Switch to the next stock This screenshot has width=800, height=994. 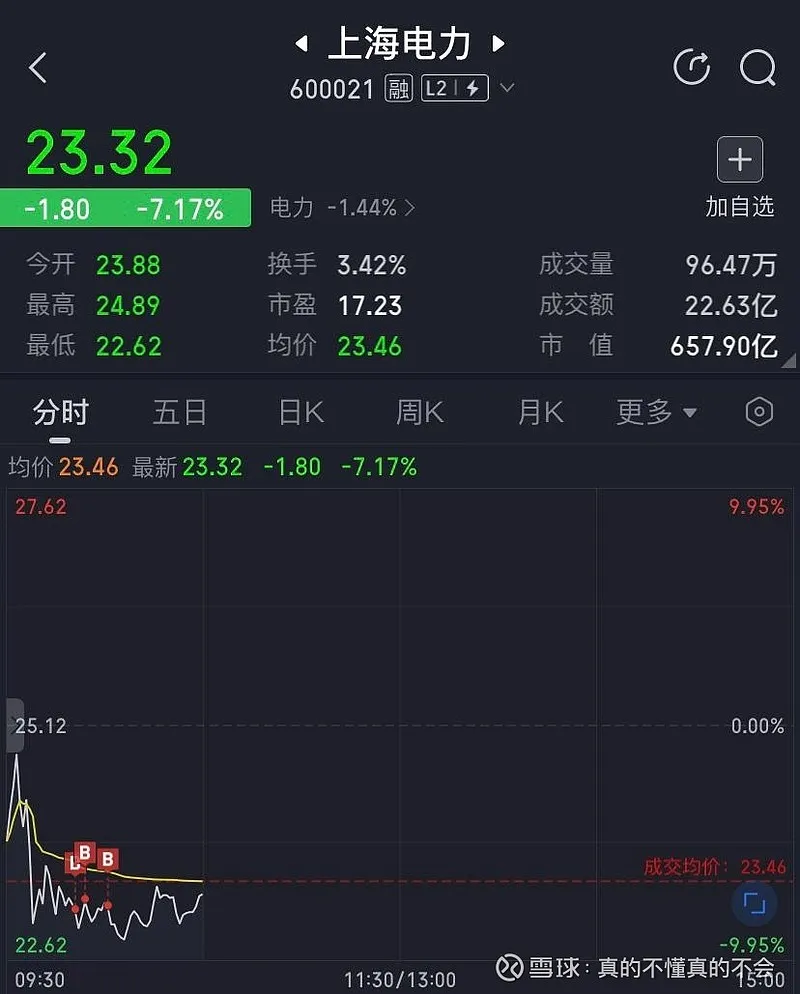point(498,44)
